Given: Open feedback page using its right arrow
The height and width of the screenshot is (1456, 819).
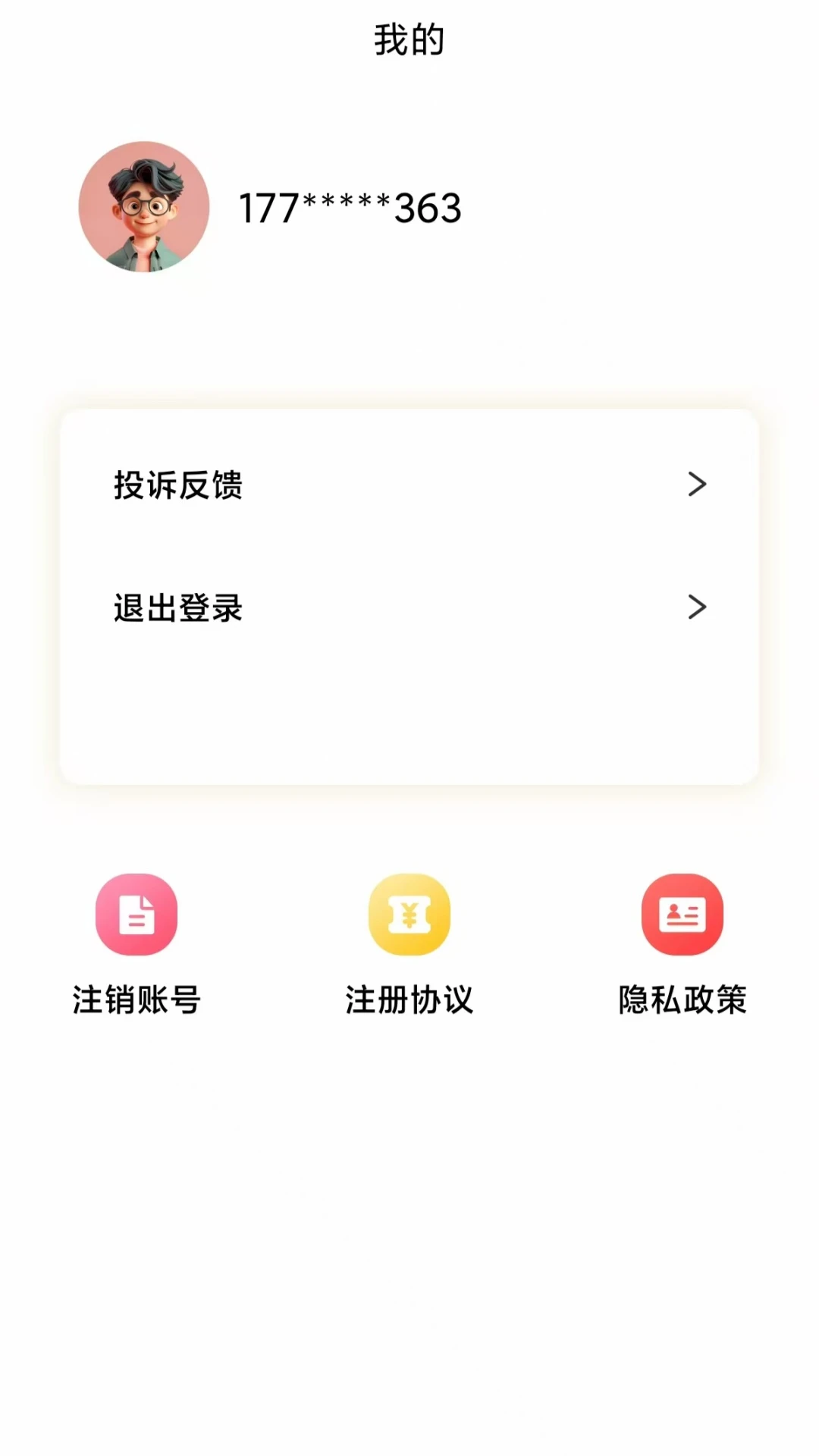Looking at the screenshot, I should pos(696,484).
